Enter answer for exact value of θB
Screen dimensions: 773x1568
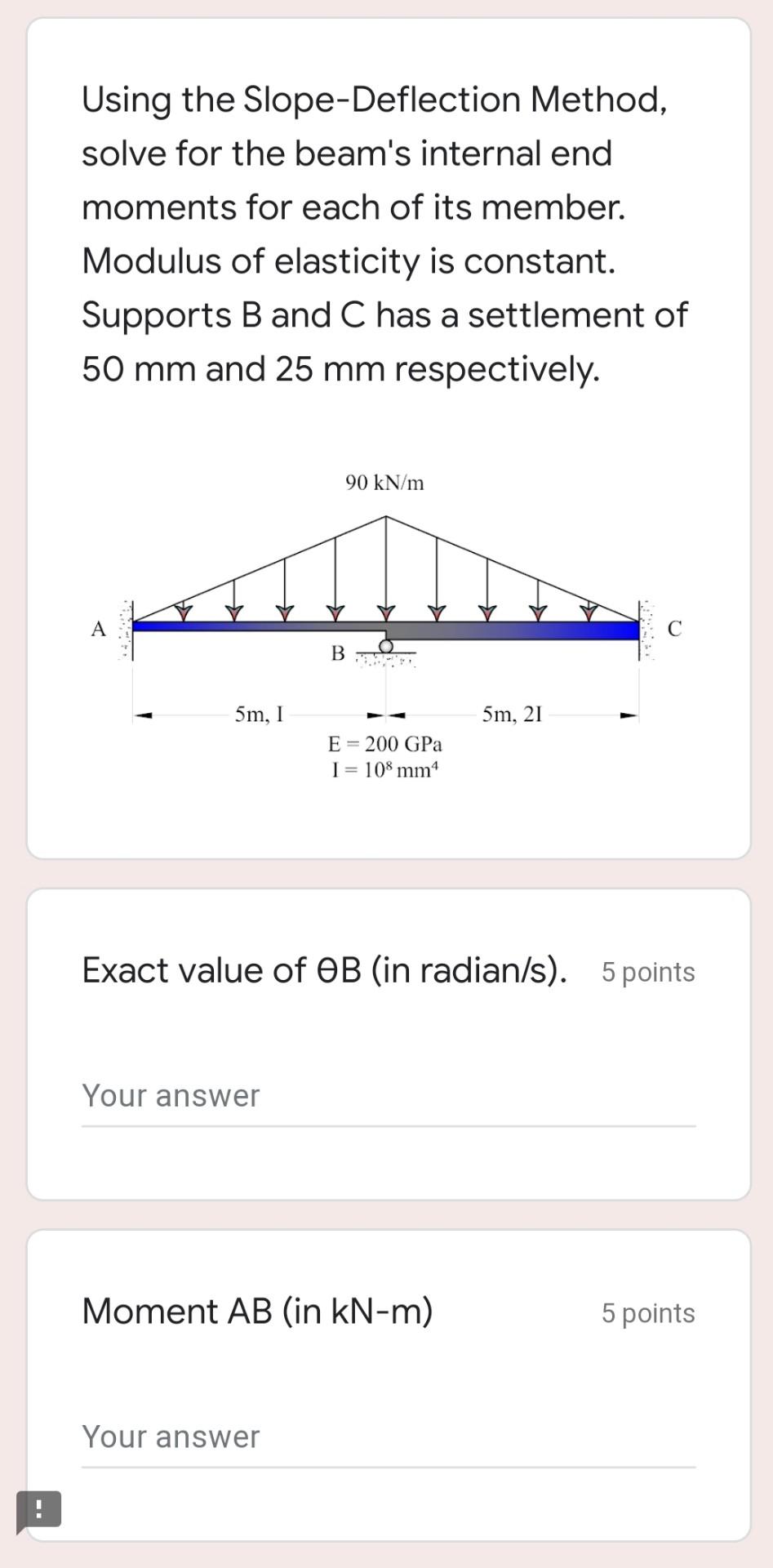click(x=388, y=1097)
